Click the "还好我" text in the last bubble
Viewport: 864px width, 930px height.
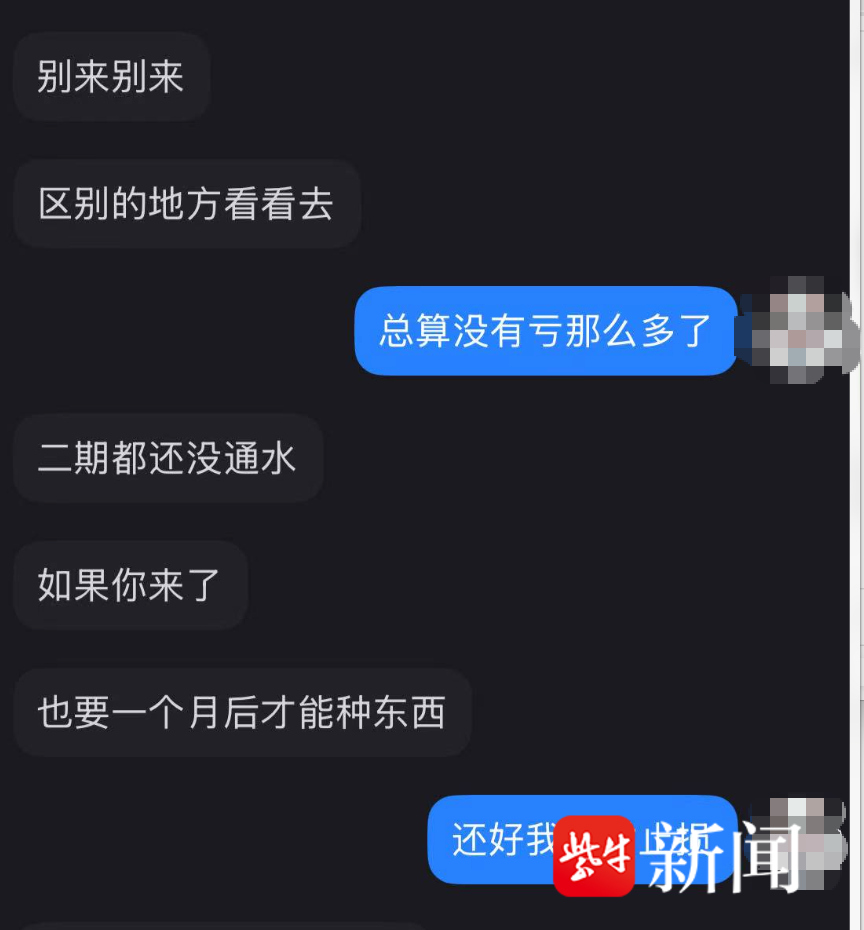click(x=500, y=840)
